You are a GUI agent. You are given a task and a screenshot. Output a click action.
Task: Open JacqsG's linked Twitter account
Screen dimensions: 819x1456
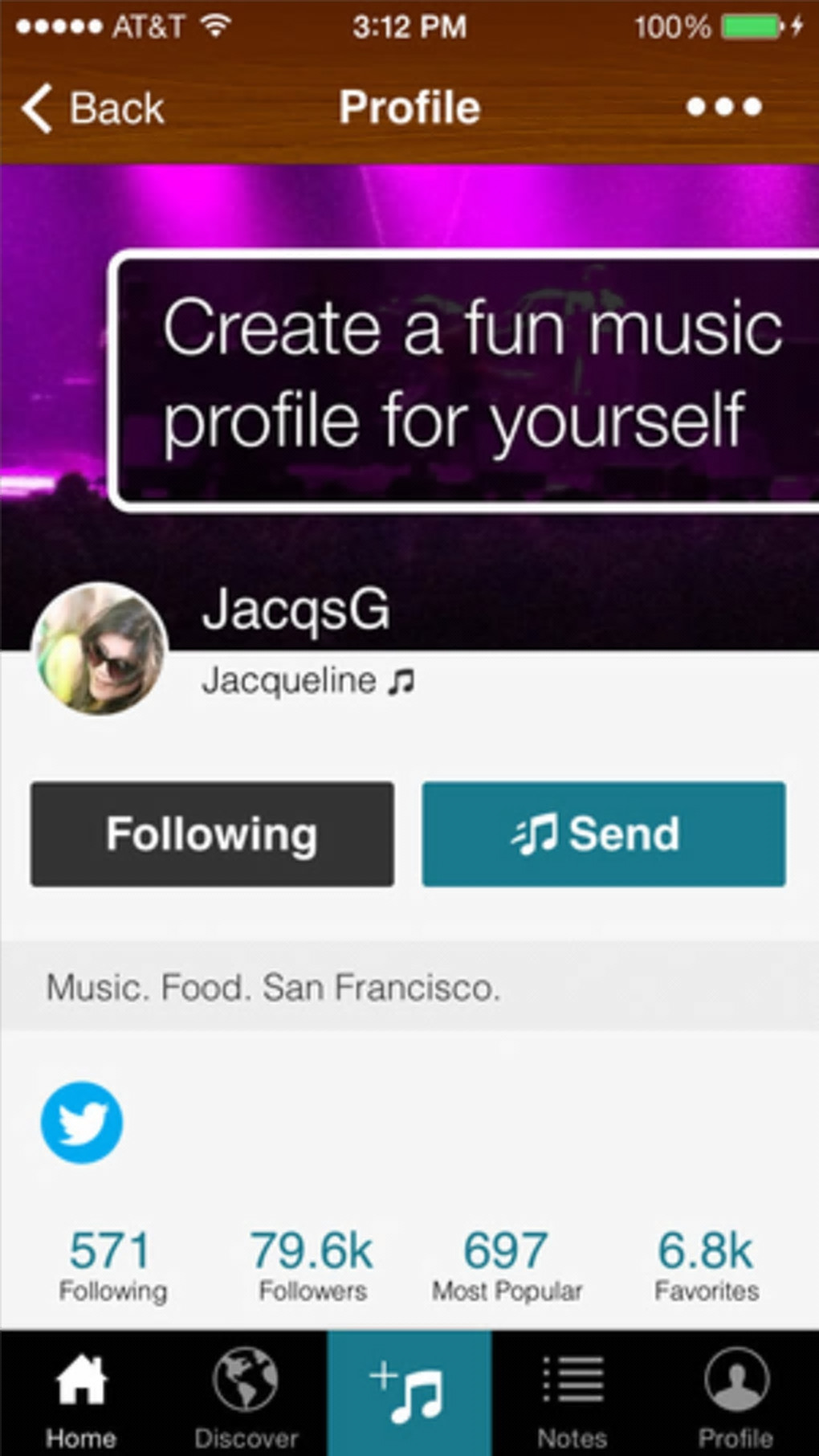tap(82, 1122)
